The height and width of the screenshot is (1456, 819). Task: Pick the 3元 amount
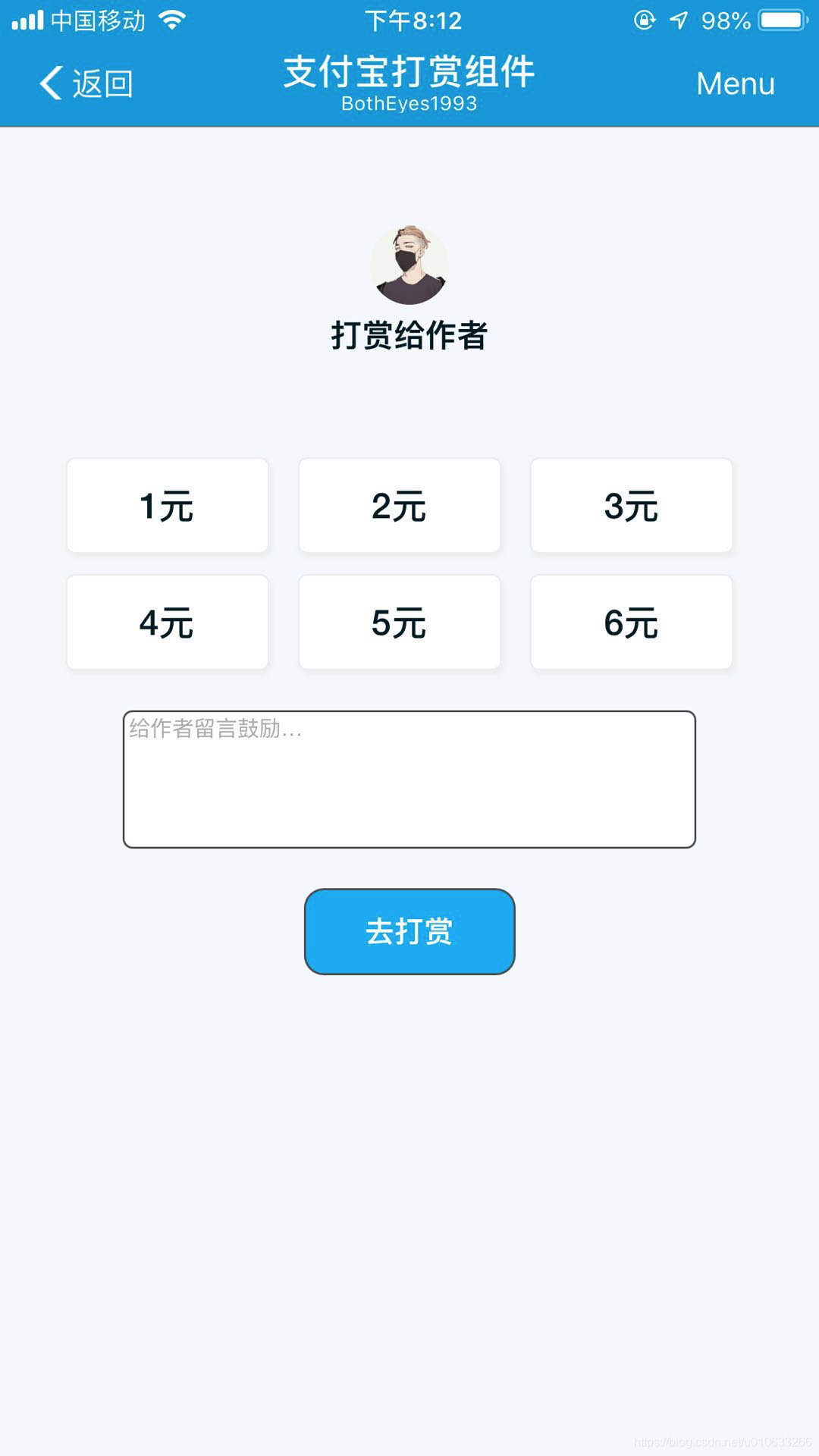coord(632,506)
